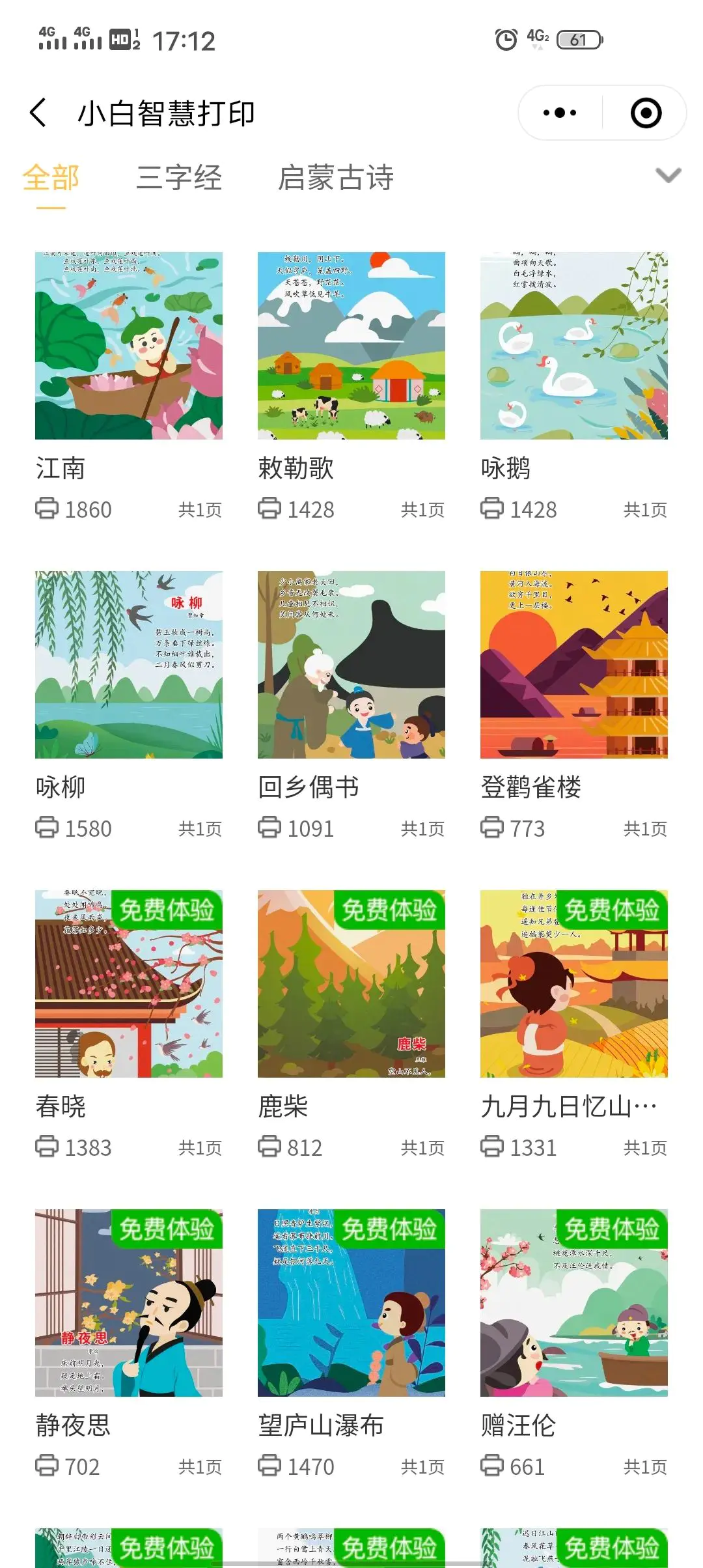Select the 静夜思 poem card

129,1303
